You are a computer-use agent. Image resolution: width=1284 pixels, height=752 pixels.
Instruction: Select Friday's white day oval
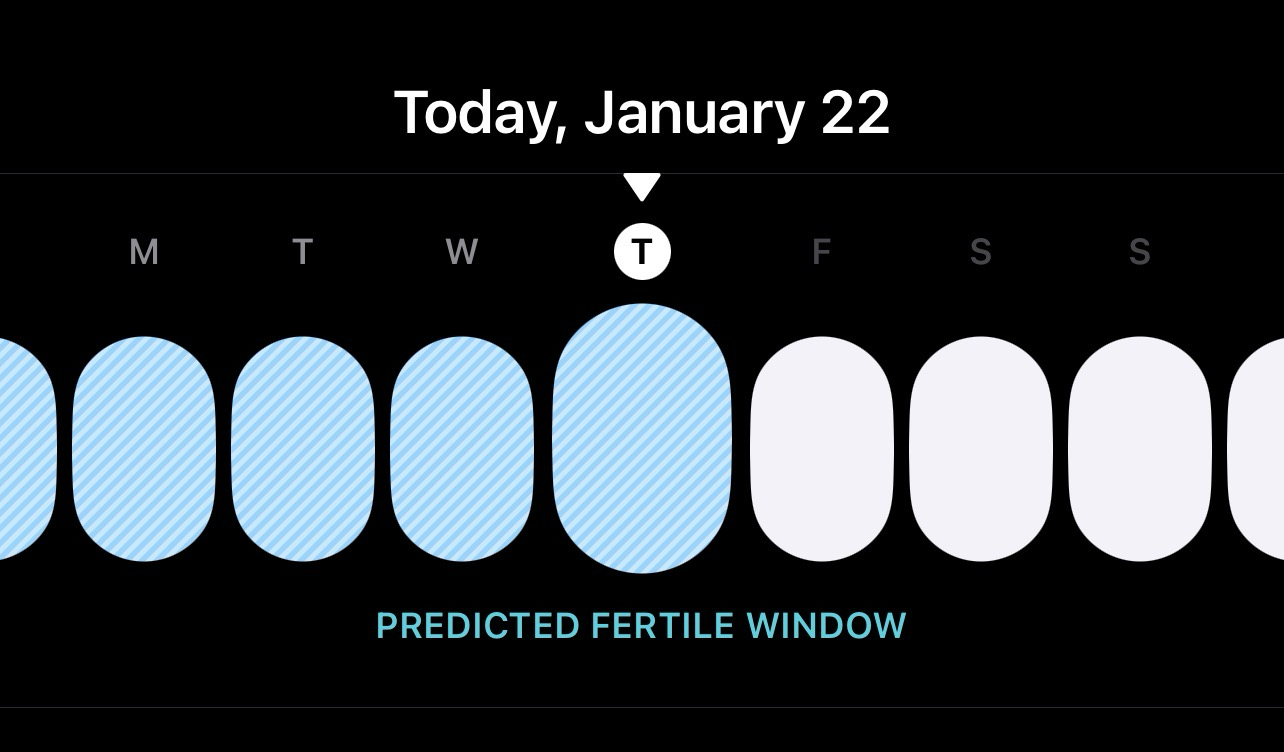(821, 448)
